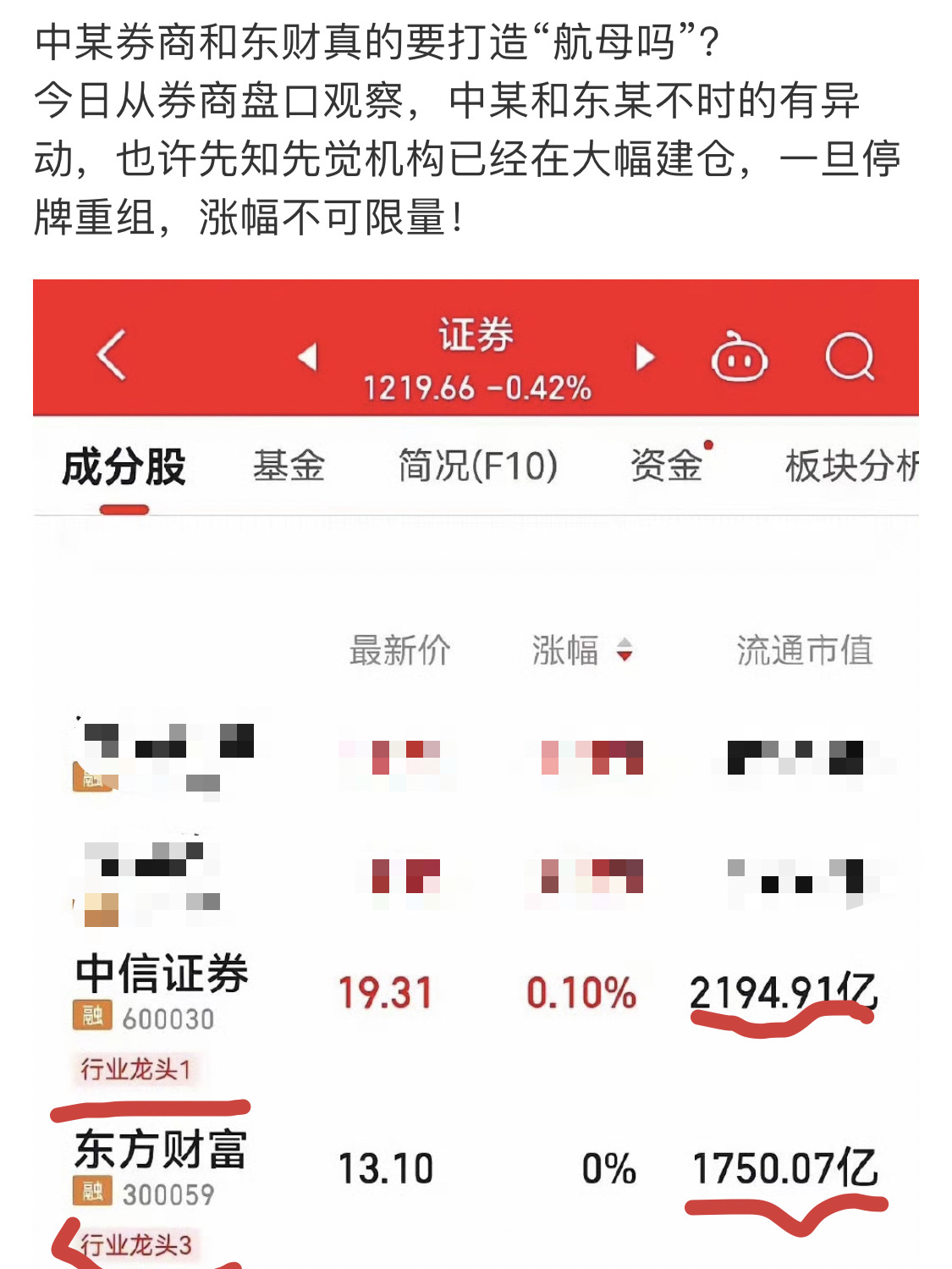The image size is (952, 1269).
Task: Open the 资金 tab with red dot
Action: [668, 464]
